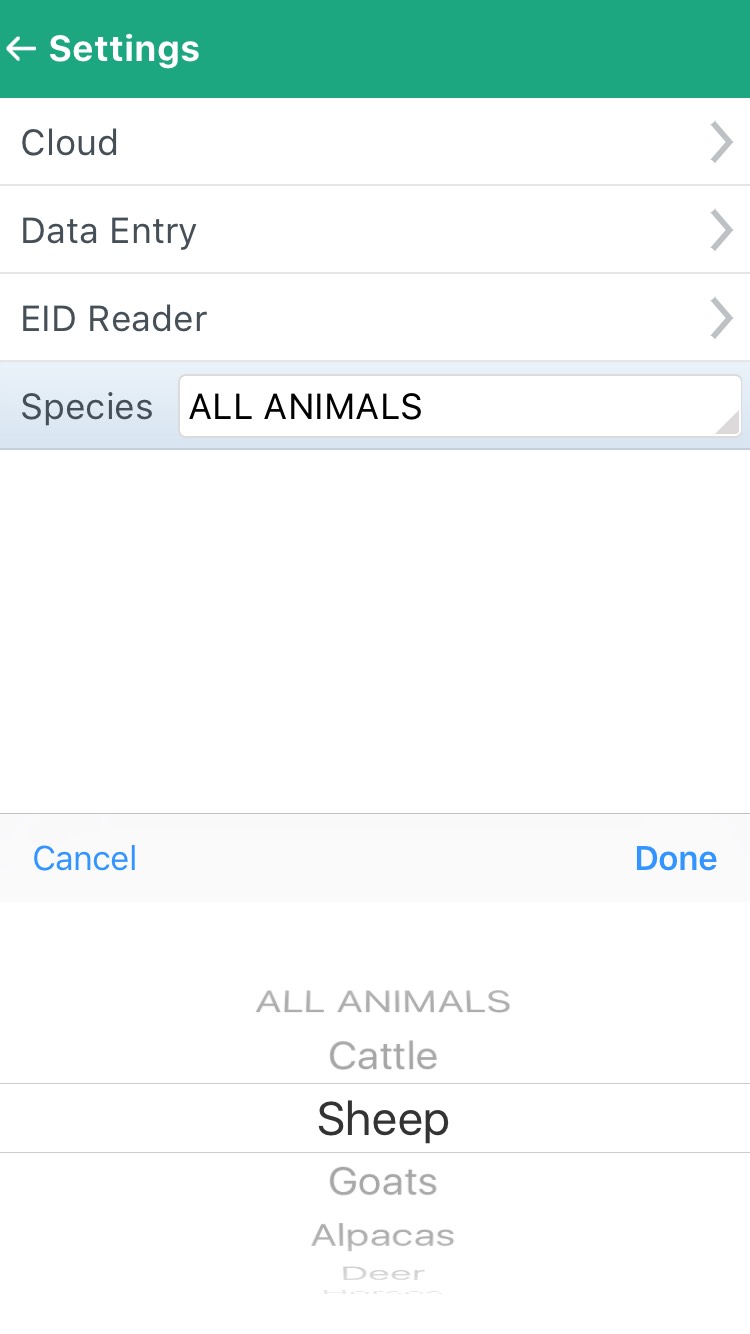Open Data Entry settings
The image size is (750, 1334).
coord(375,230)
